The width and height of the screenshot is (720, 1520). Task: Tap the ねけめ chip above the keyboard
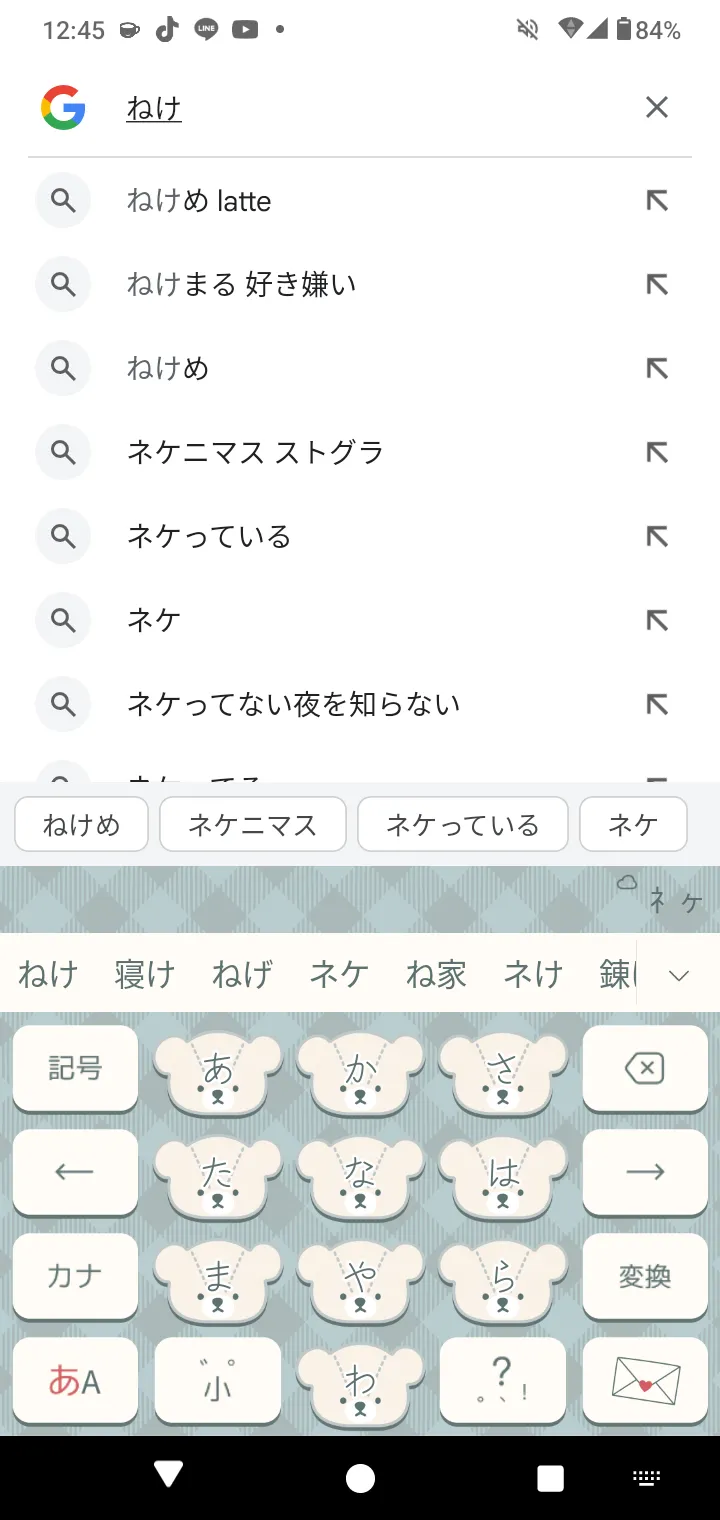tap(82, 824)
